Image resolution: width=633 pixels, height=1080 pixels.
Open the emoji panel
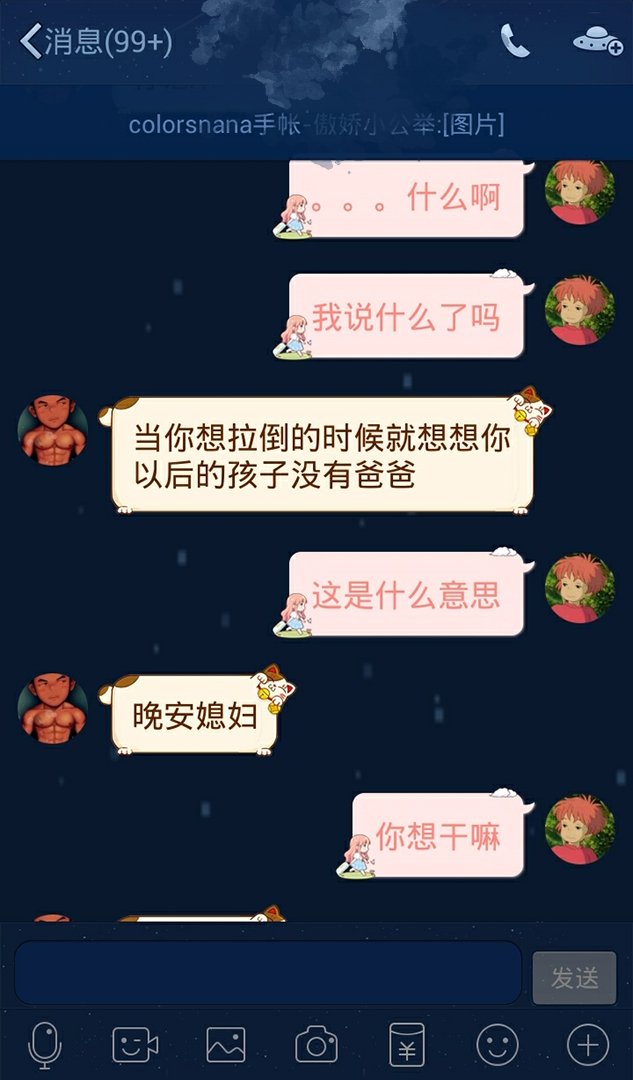point(497,1045)
